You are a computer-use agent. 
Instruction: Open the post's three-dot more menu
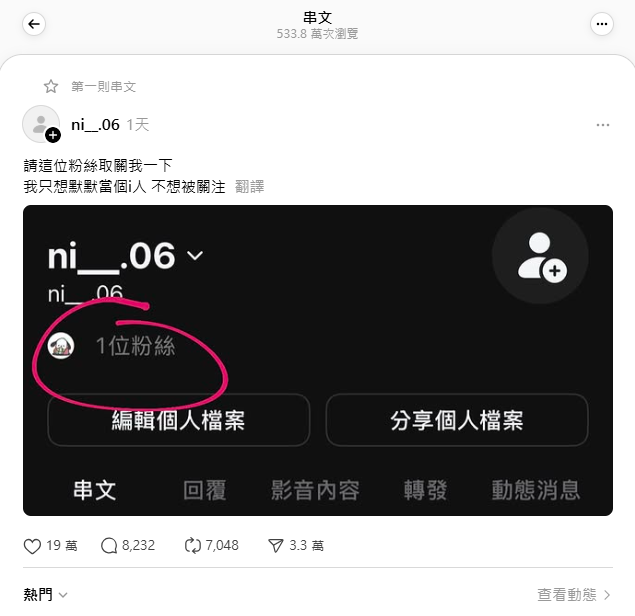[x=602, y=125]
